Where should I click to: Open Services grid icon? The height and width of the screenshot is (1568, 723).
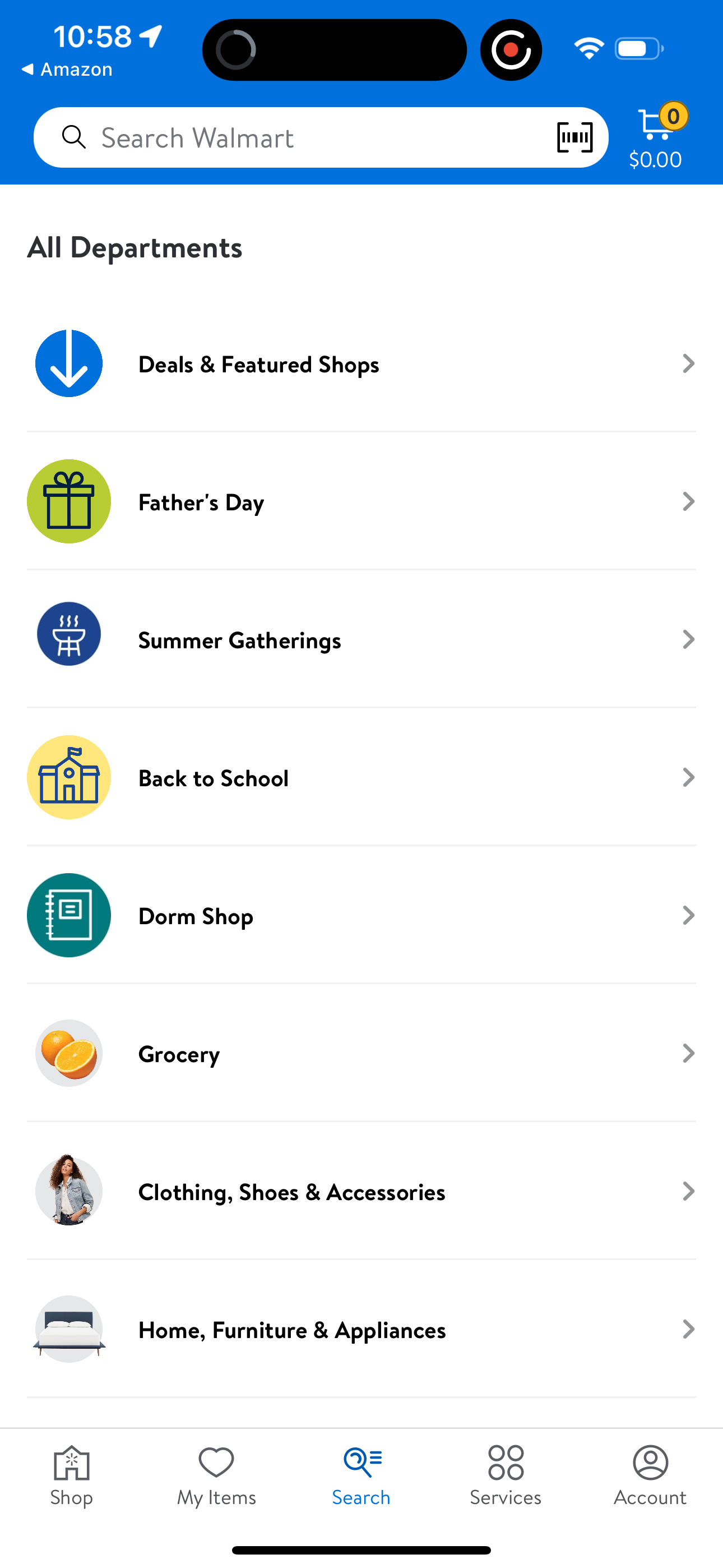(505, 1463)
